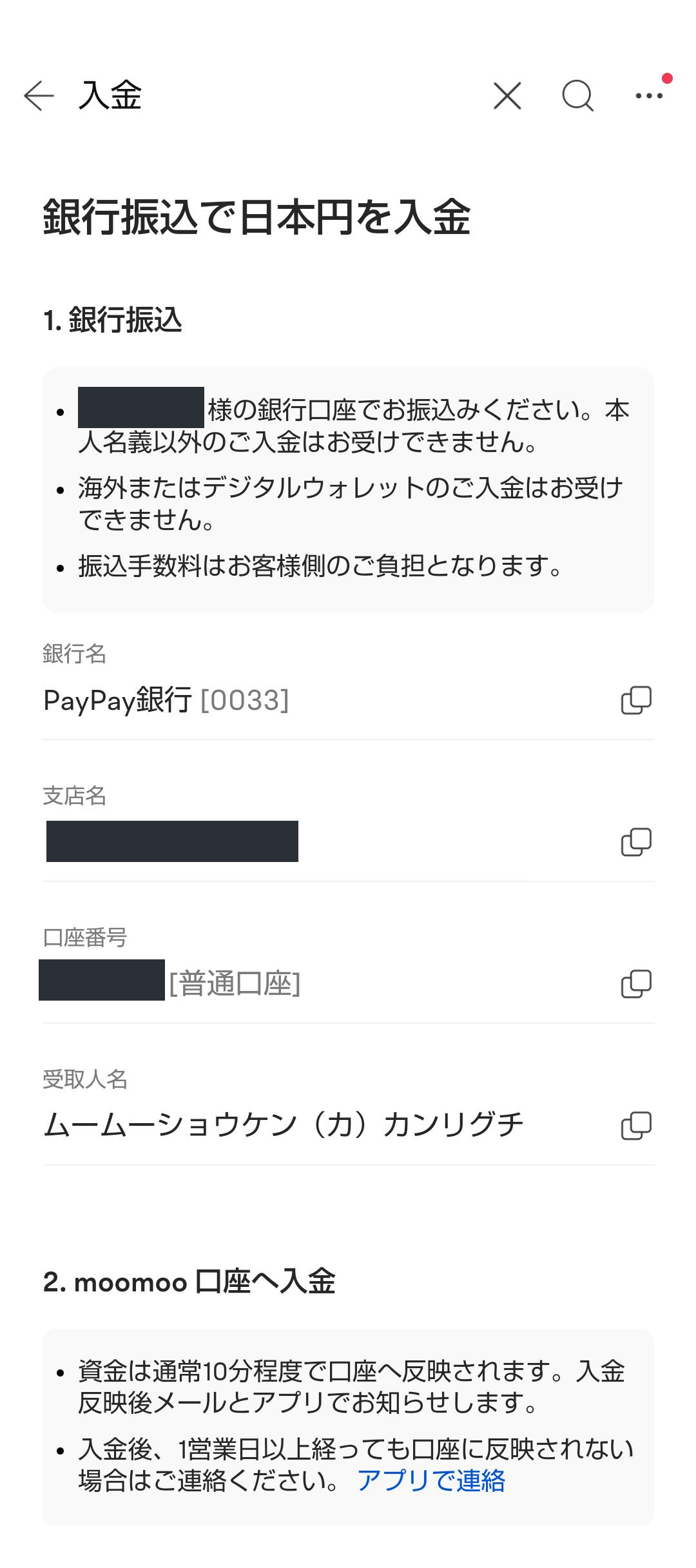Copy the PayPay銀行 bank name
The image size is (696, 1568).
click(x=636, y=700)
